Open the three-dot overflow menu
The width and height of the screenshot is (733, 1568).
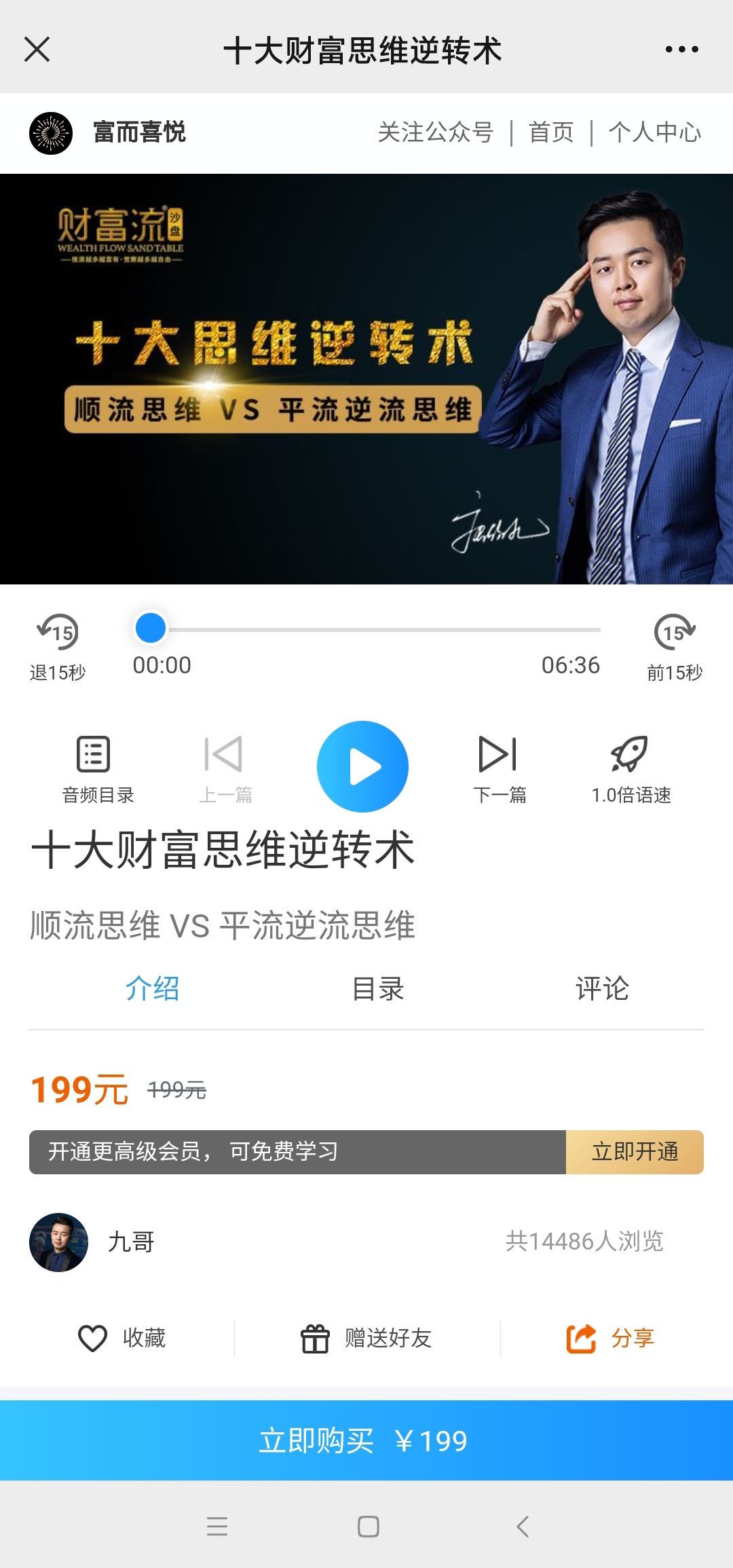pos(681,50)
